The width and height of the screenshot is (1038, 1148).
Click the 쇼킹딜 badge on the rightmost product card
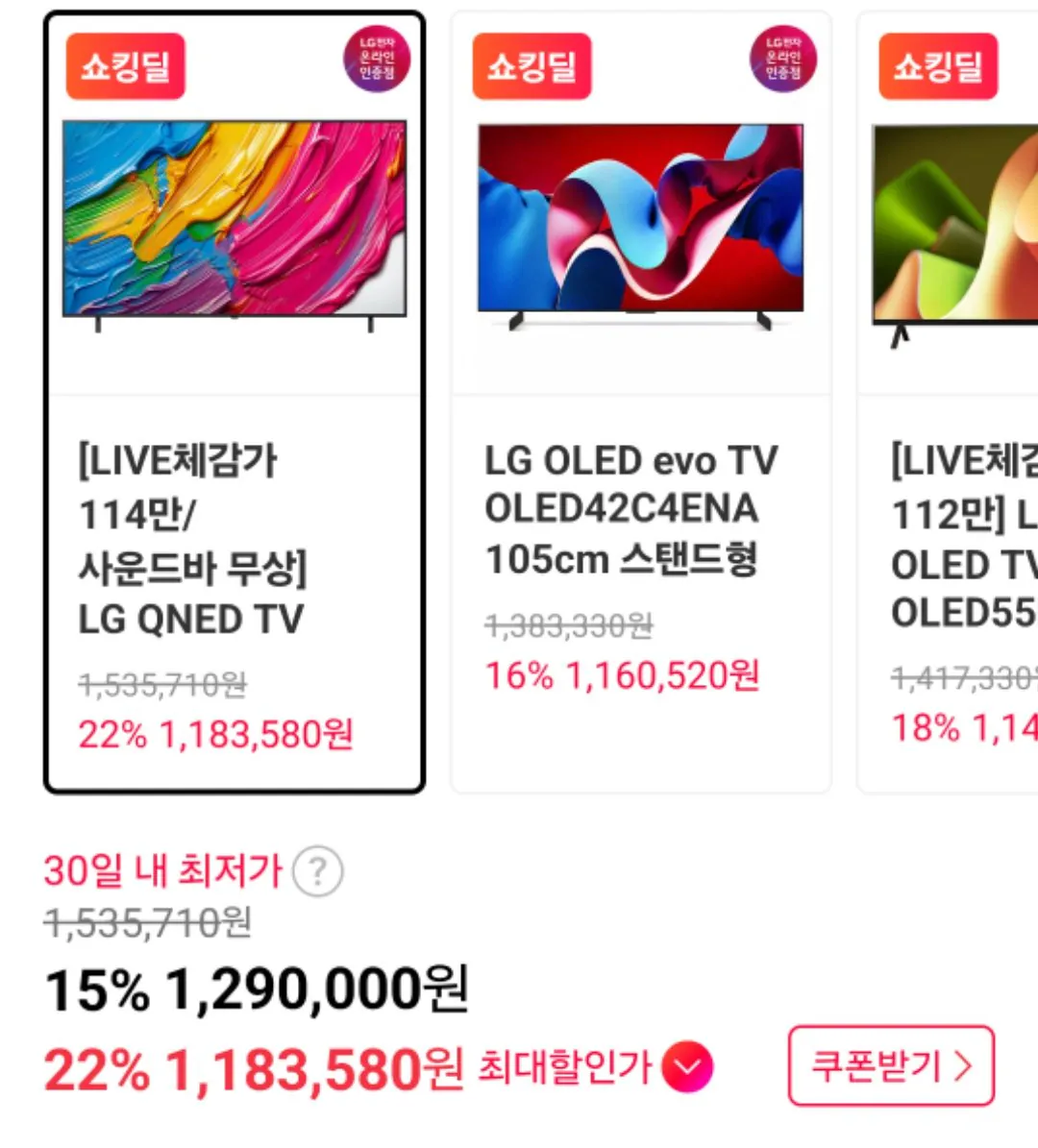[938, 66]
